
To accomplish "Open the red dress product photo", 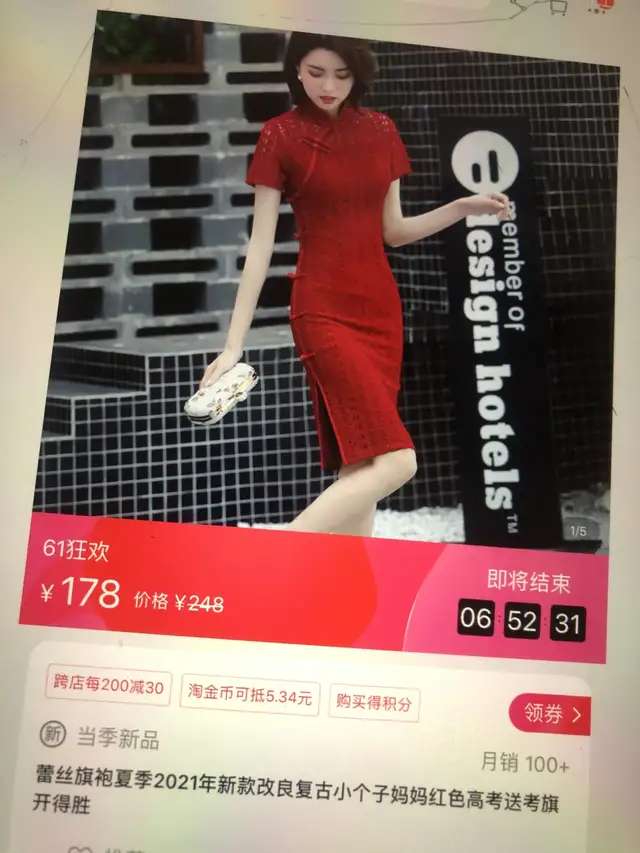I will (x=330, y=280).
